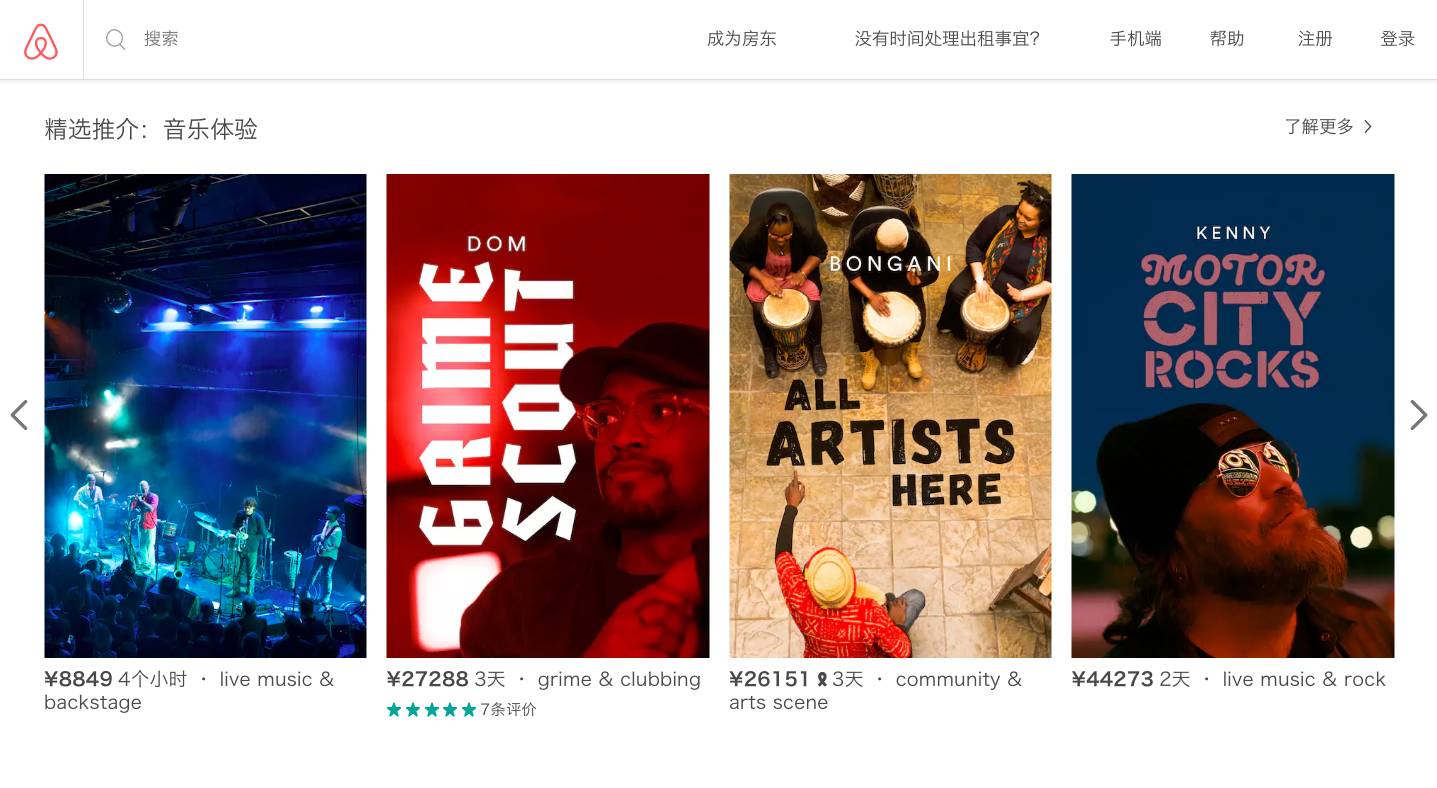Screen dimensions: 1437x788
Task: Select 注册 to sign up
Action: [1315, 39]
